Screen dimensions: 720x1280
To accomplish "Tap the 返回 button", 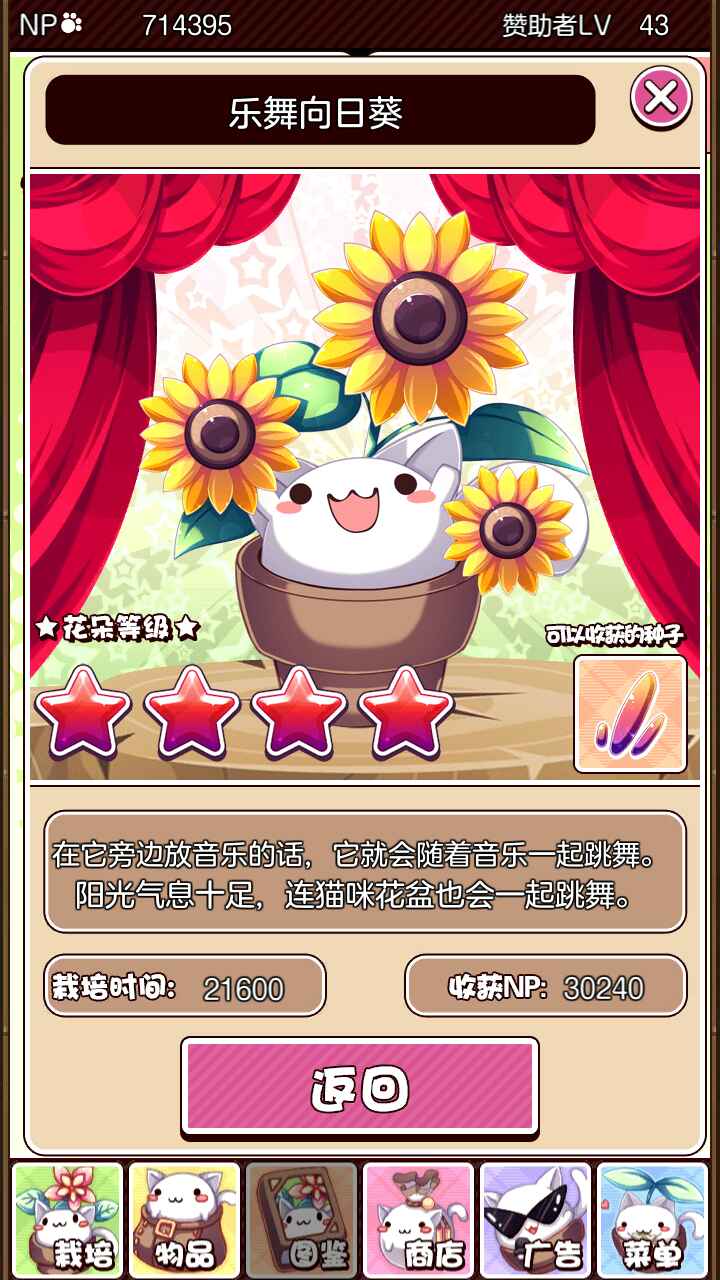I will 360,1087.
